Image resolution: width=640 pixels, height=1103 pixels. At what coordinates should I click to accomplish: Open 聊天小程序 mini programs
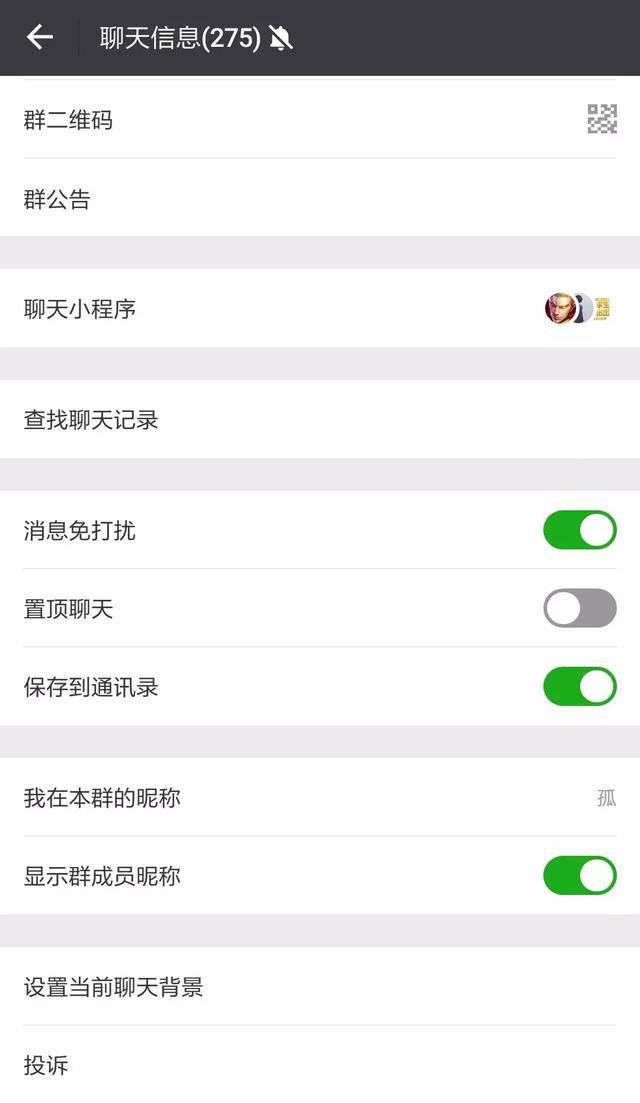(x=320, y=308)
